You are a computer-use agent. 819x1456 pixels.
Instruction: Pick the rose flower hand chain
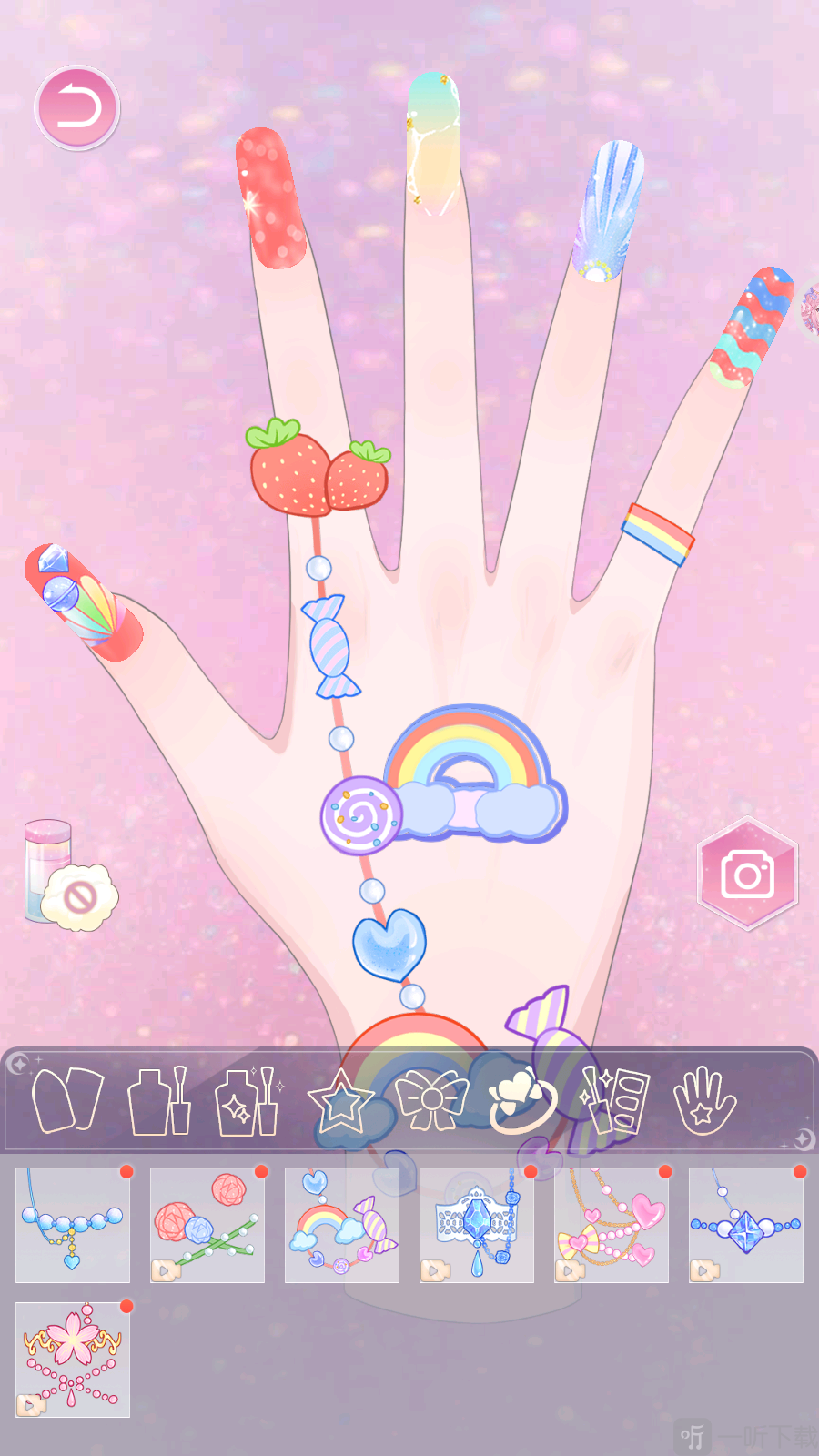[x=207, y=1225]
